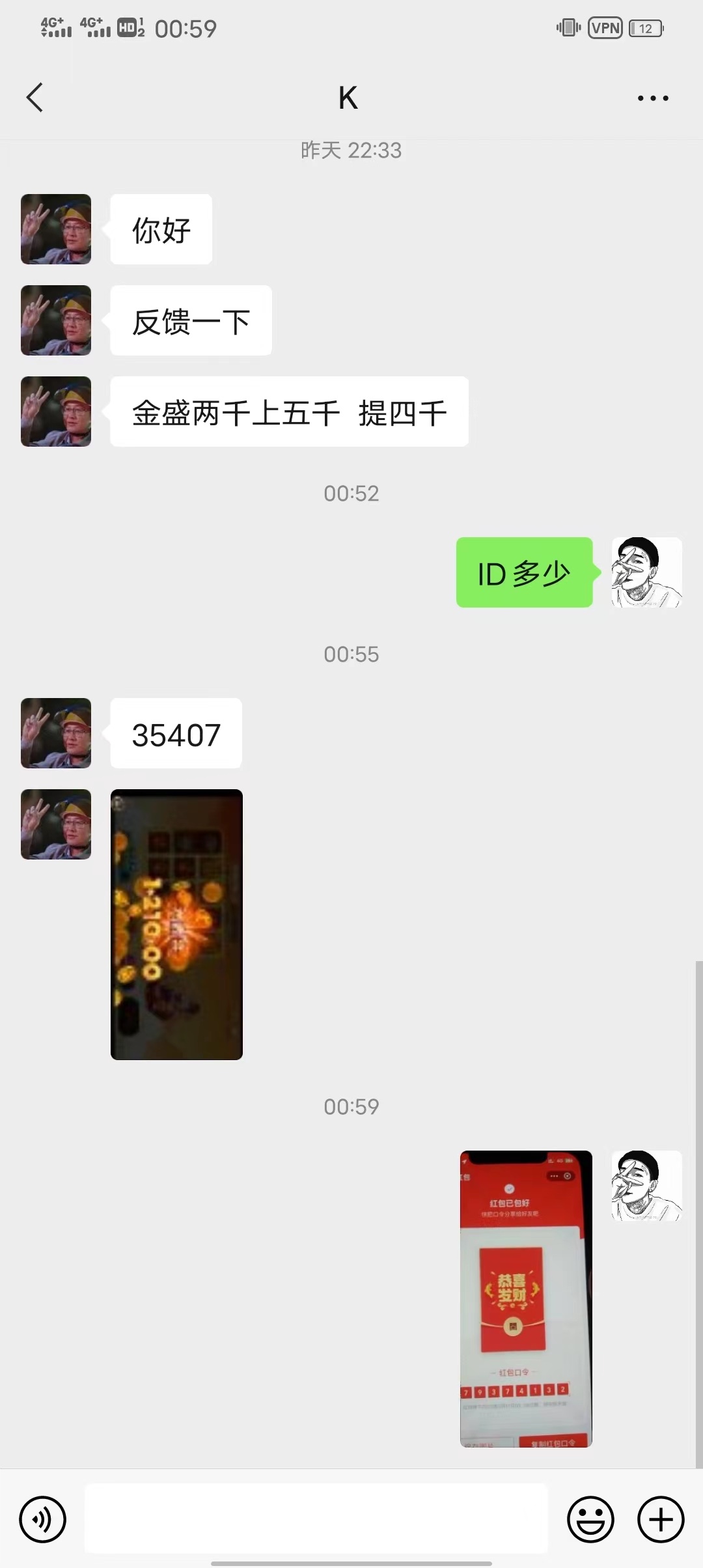This screenshot has width=703, height=1568.
Task: View the received game screenshot image
Action: (176, 924)
